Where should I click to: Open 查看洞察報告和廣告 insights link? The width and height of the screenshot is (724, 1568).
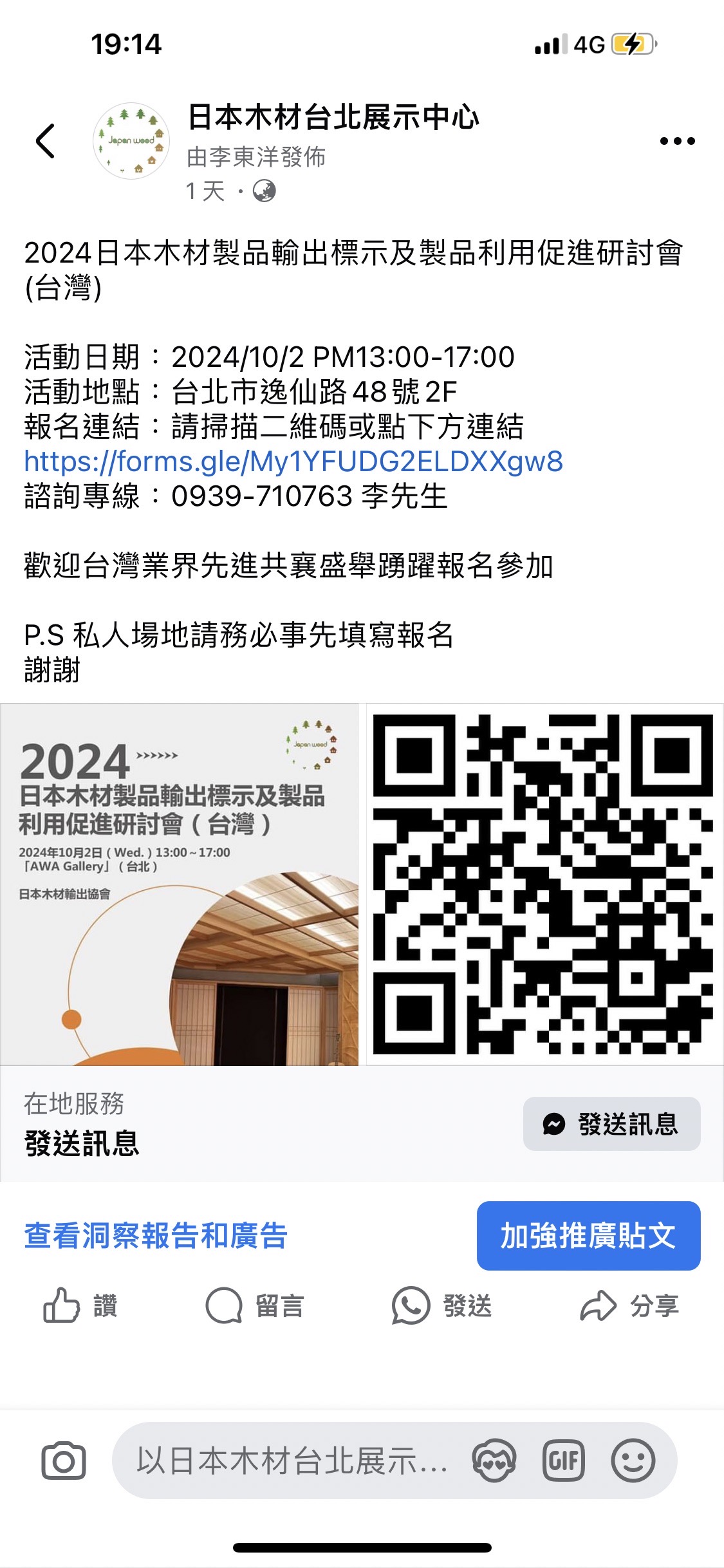[156, 1236]
